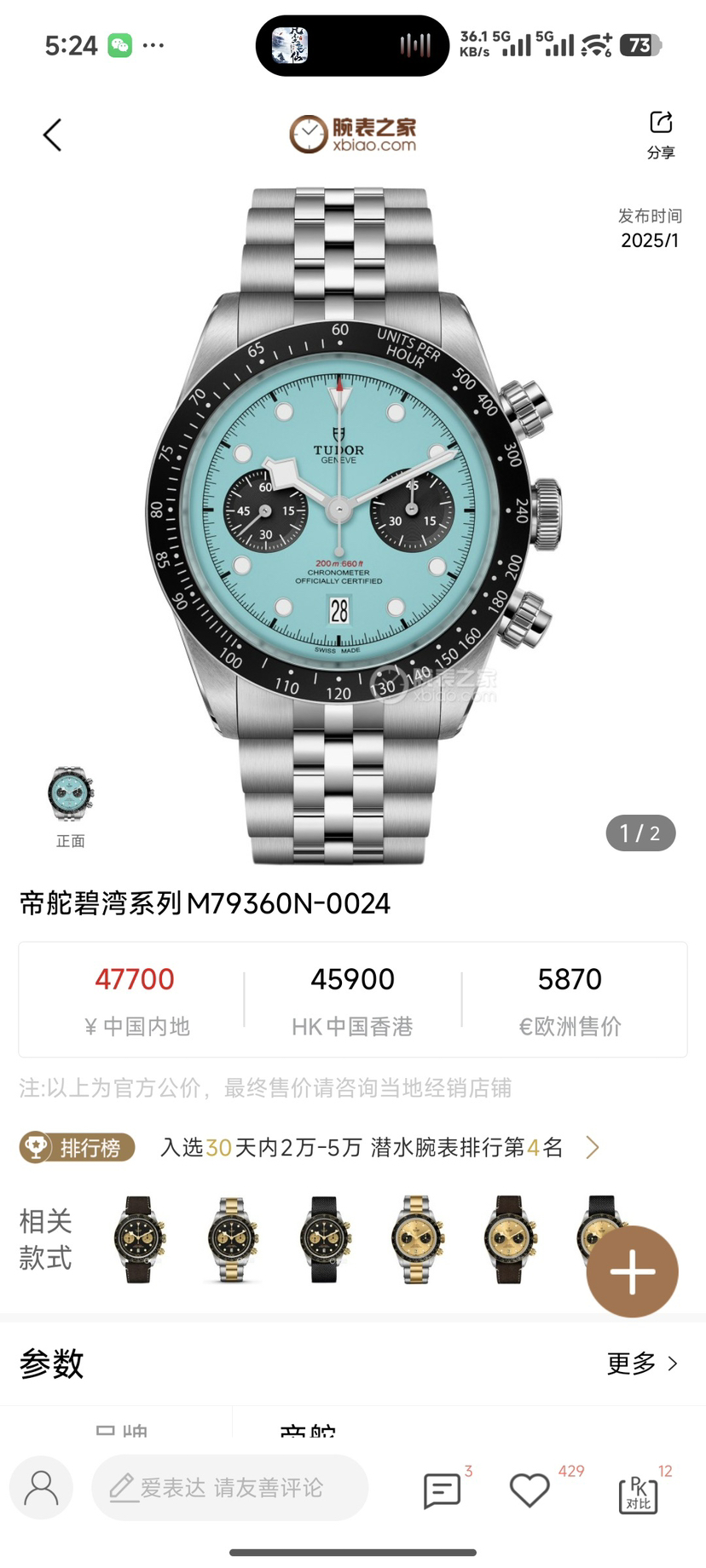Open related black-dial watch with two-tone bracelet
The height and width of the screenshot is (1568, 706).
click(232, 1240)
